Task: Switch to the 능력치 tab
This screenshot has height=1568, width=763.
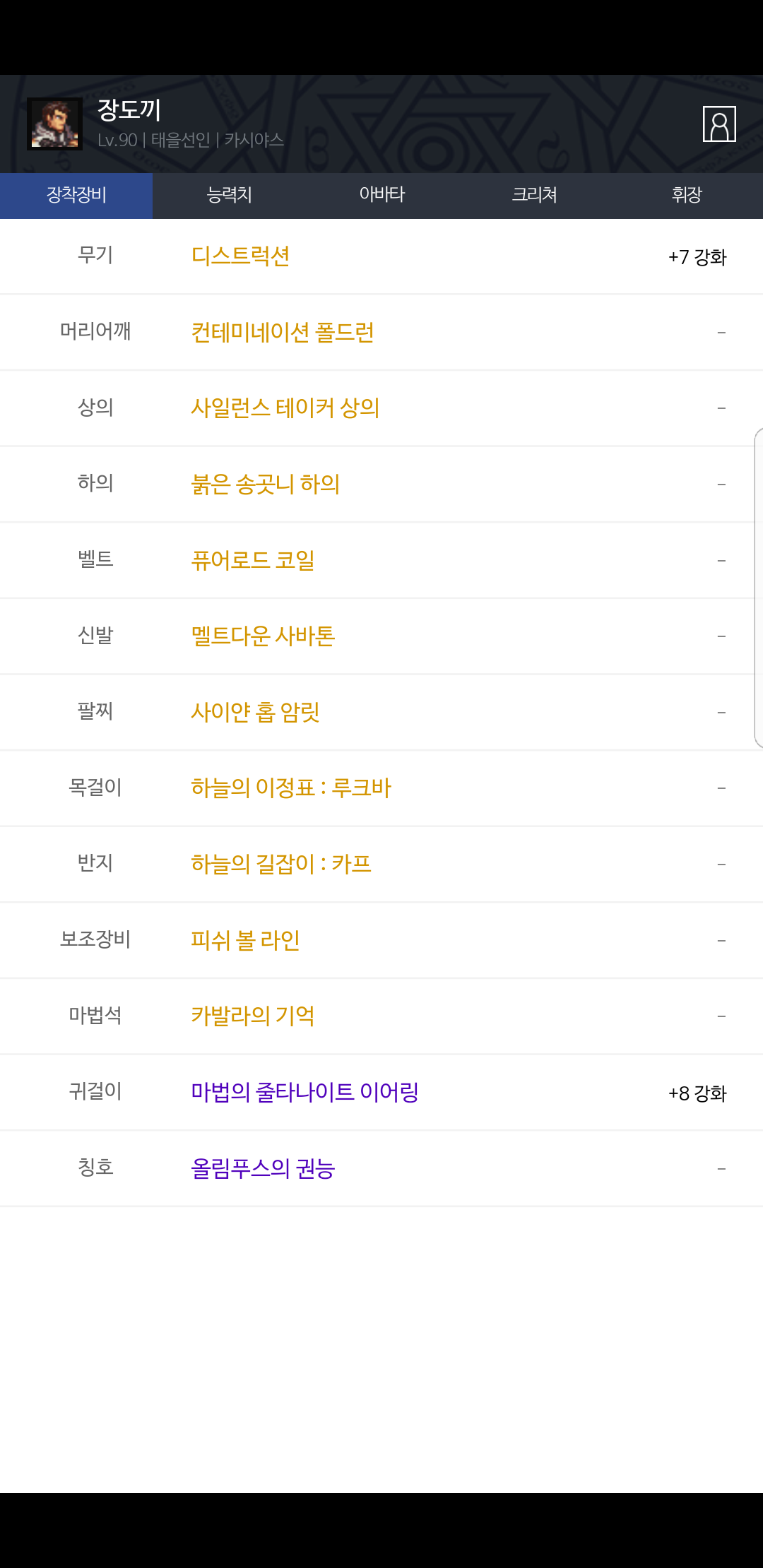Action: [229, 196]
